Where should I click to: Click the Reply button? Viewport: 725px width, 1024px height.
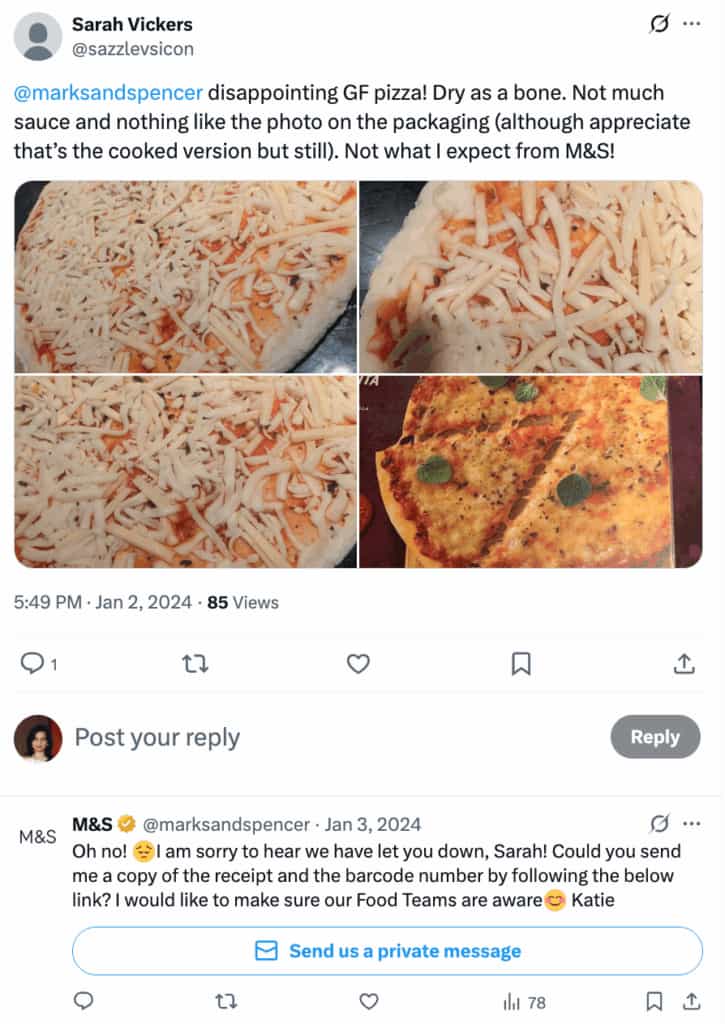click(x=655, y=737)
